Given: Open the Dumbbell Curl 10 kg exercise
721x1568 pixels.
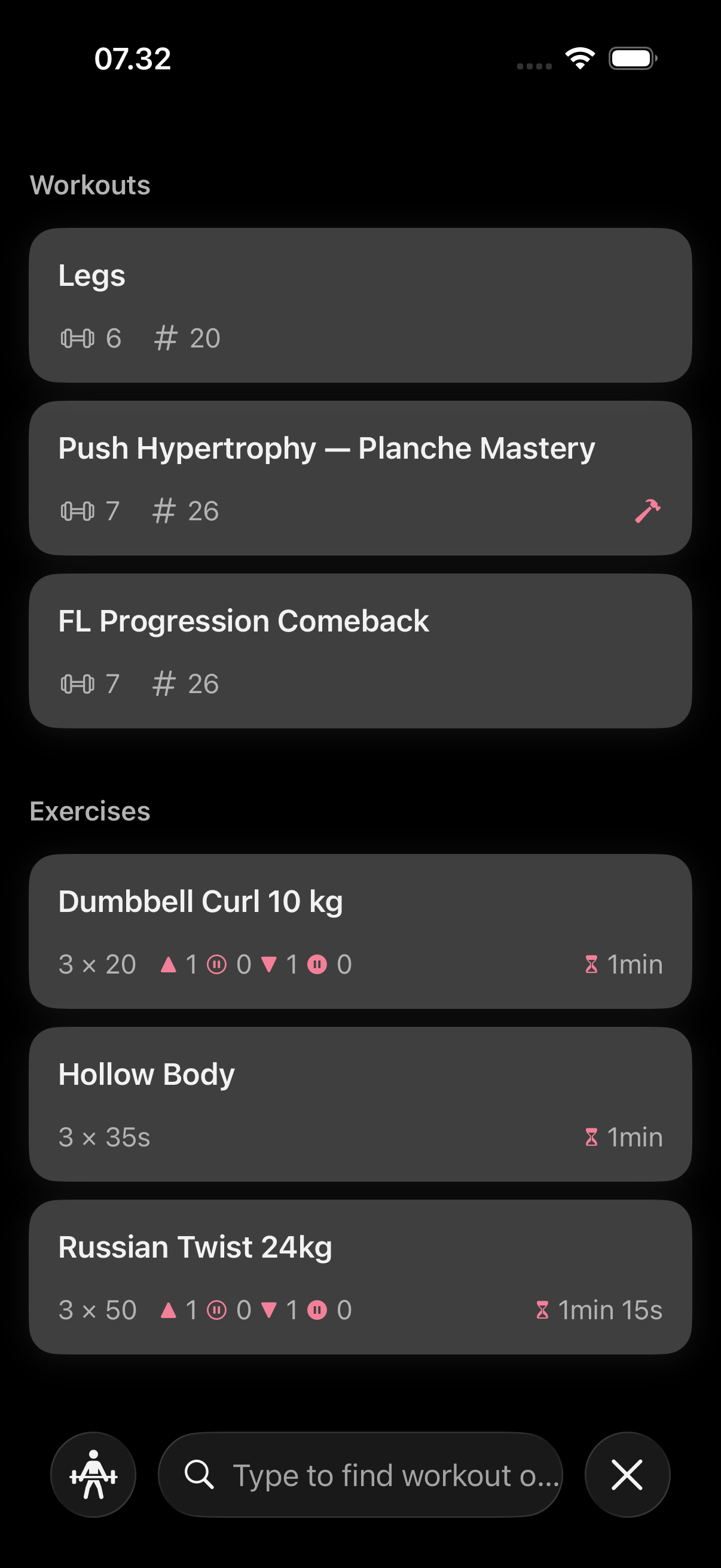Looking at the screenshot, I should pos(360,931).
